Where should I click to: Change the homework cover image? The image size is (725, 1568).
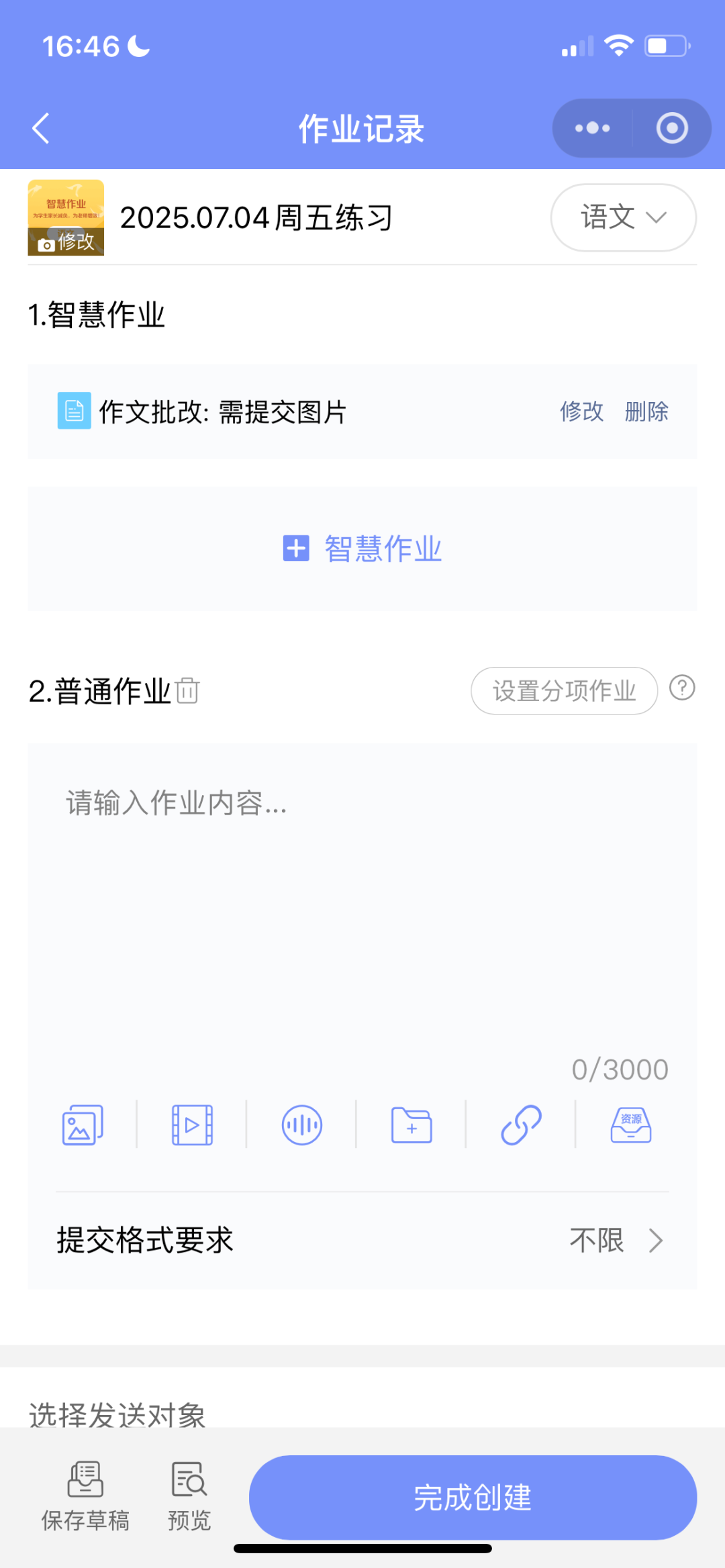(x=66, y=217)
